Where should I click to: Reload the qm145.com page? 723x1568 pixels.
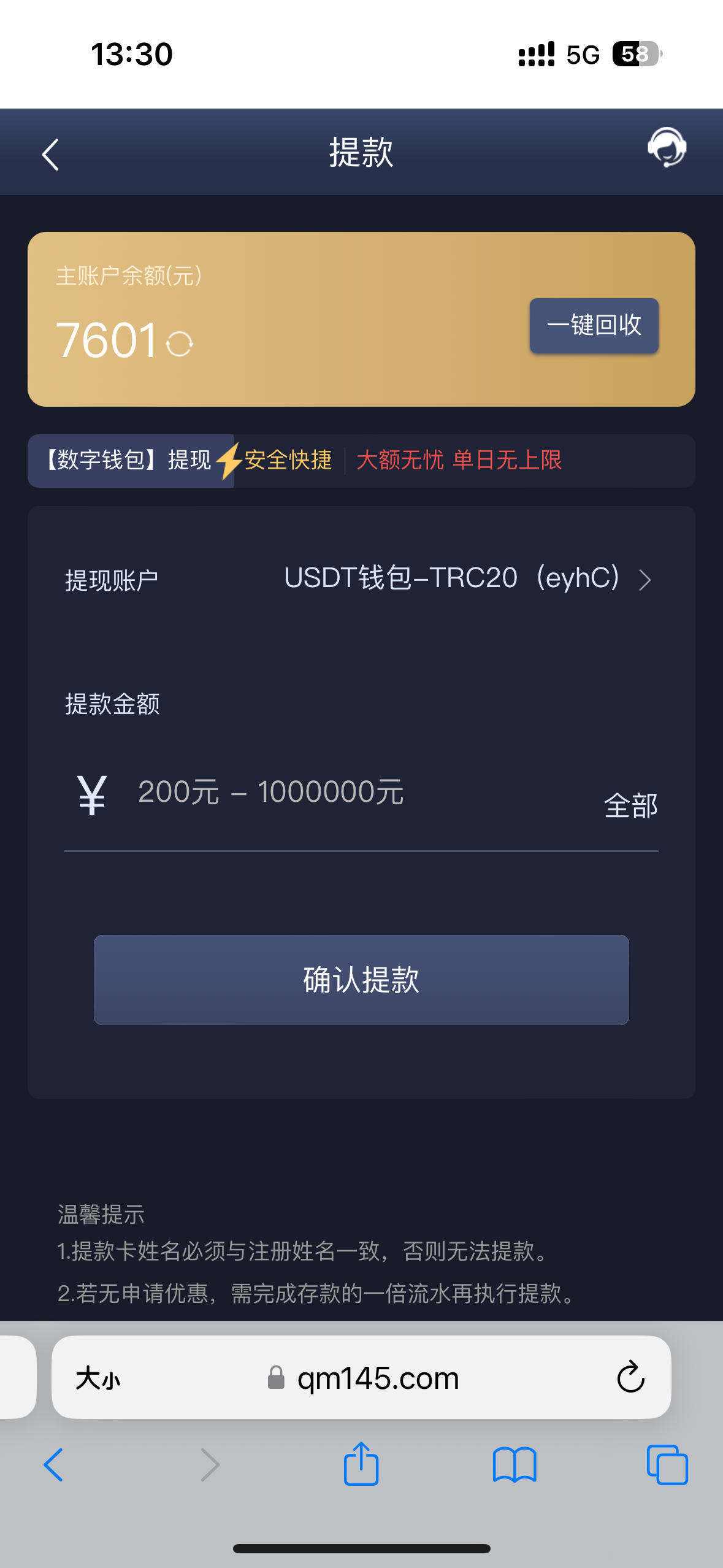(630, 1377)
